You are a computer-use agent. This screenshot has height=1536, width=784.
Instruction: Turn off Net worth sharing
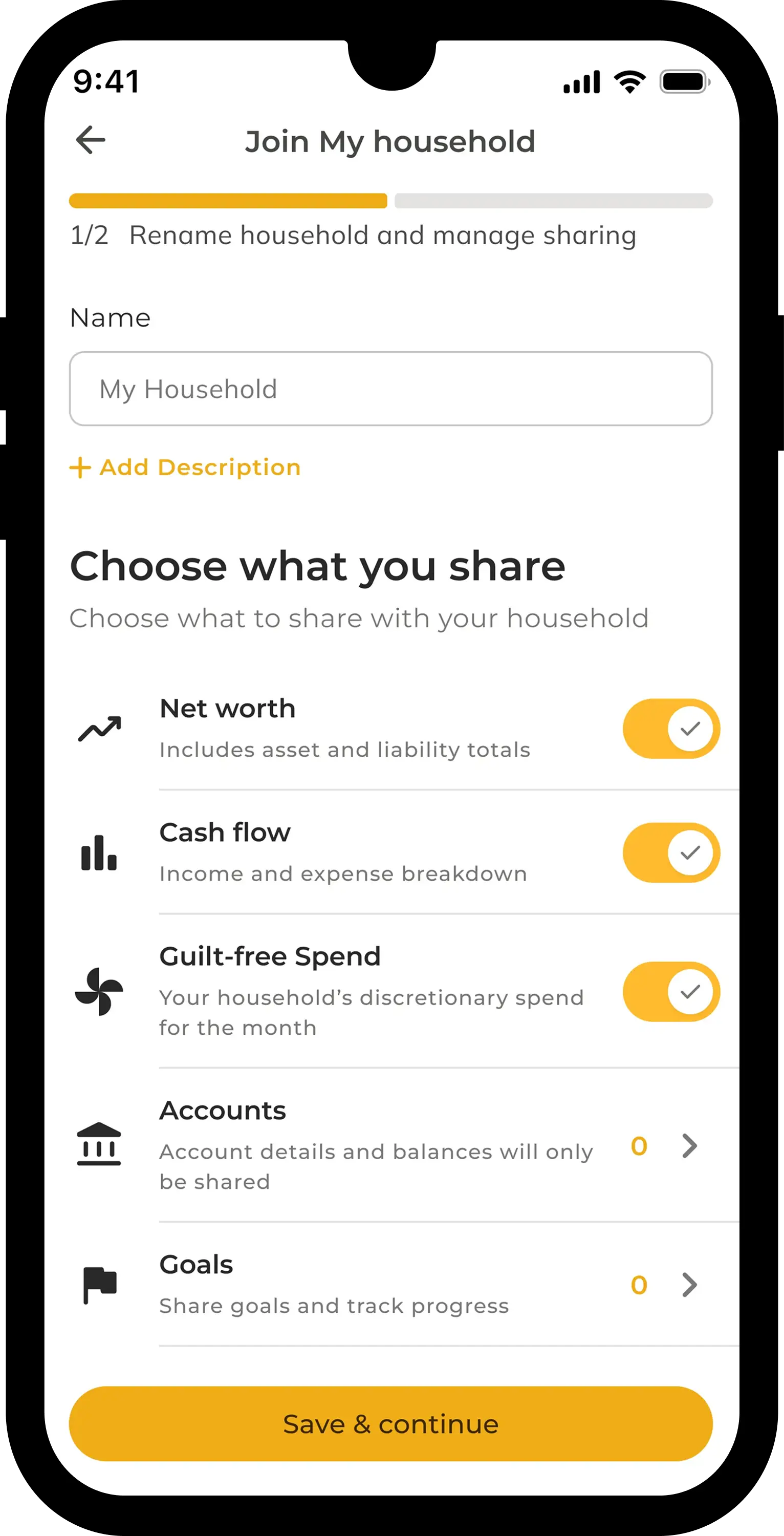coord(671,729)
